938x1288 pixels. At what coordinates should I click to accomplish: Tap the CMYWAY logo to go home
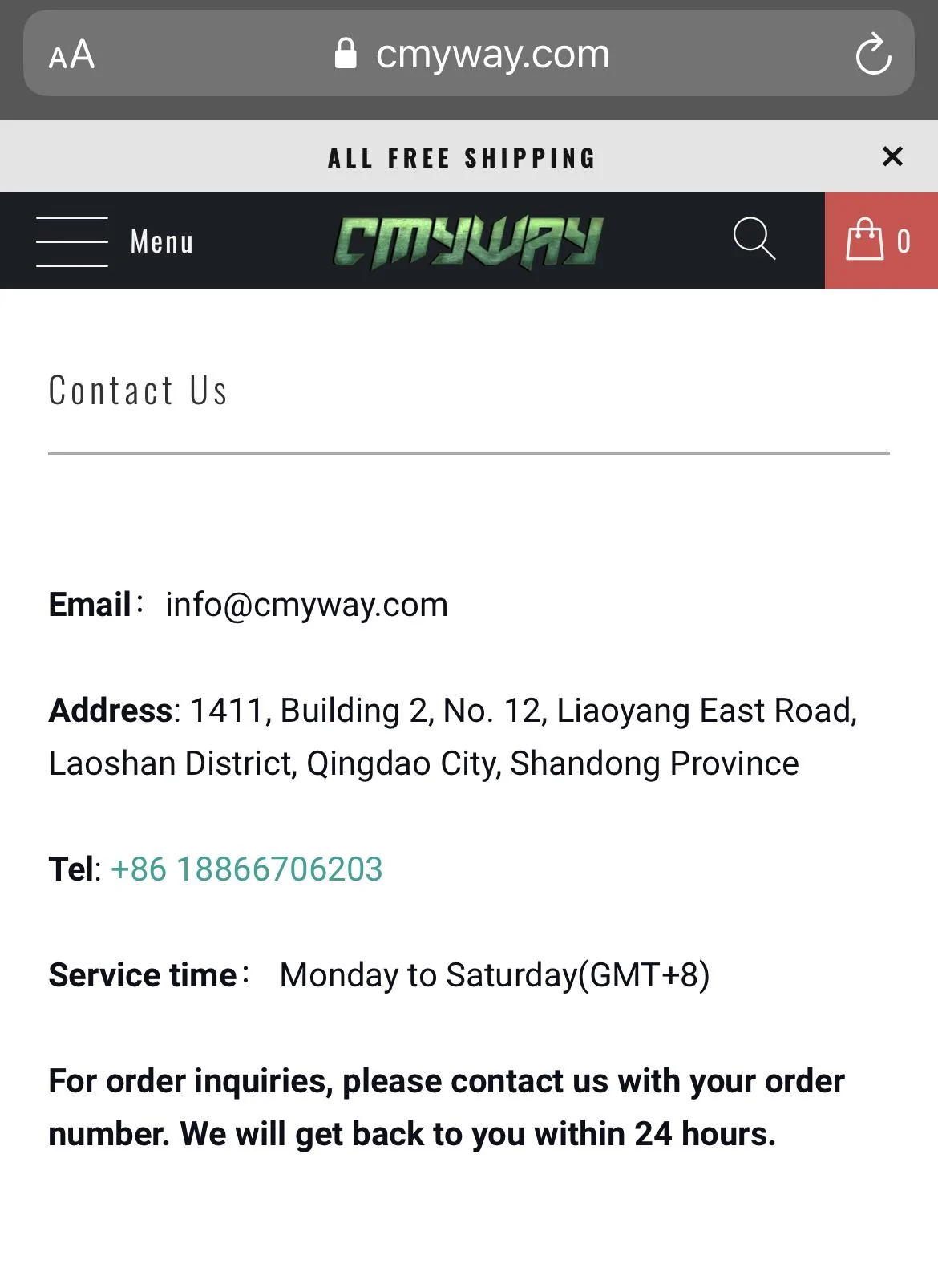[468, 241]
